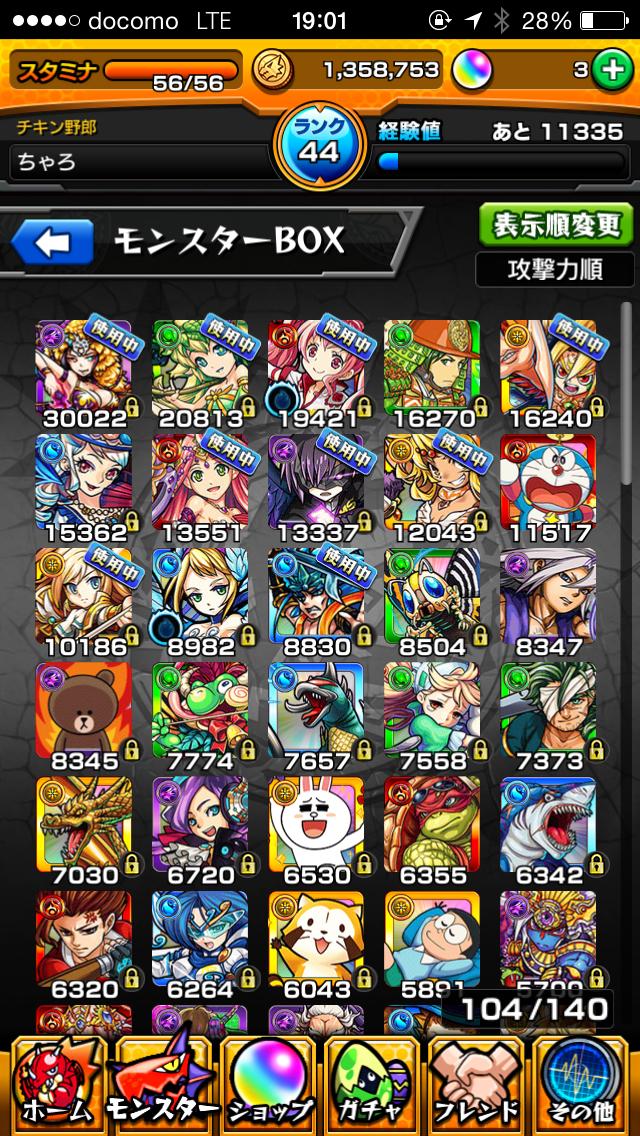The width and height of the screenshot is (640, 1136).
Task: Open the brown bear monster 8345
Action: (x=83, y=710)
